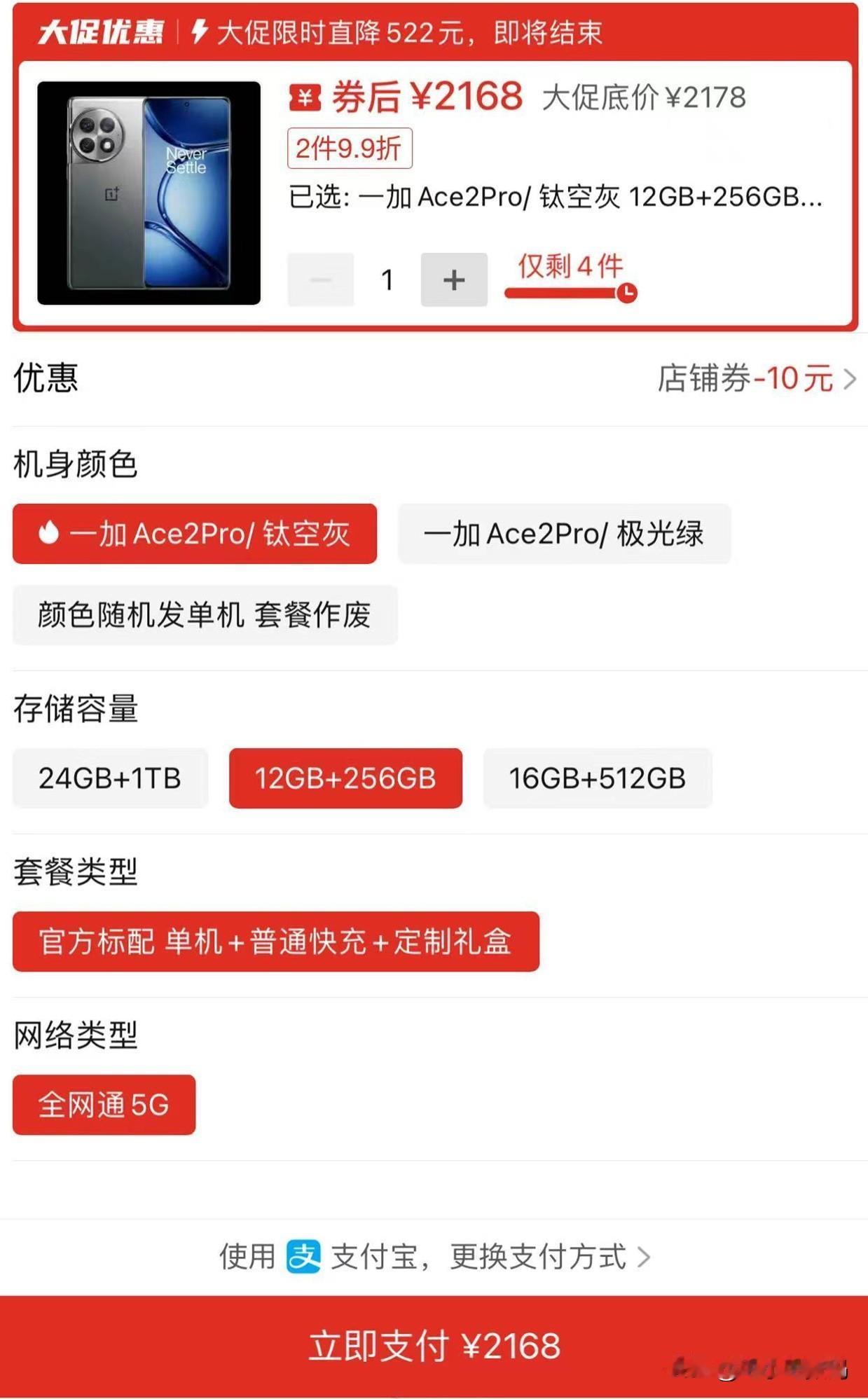868x1399 pixels.
Task: Click the flame icon on 钛空灰 option
Action: (x=49, y=534)
